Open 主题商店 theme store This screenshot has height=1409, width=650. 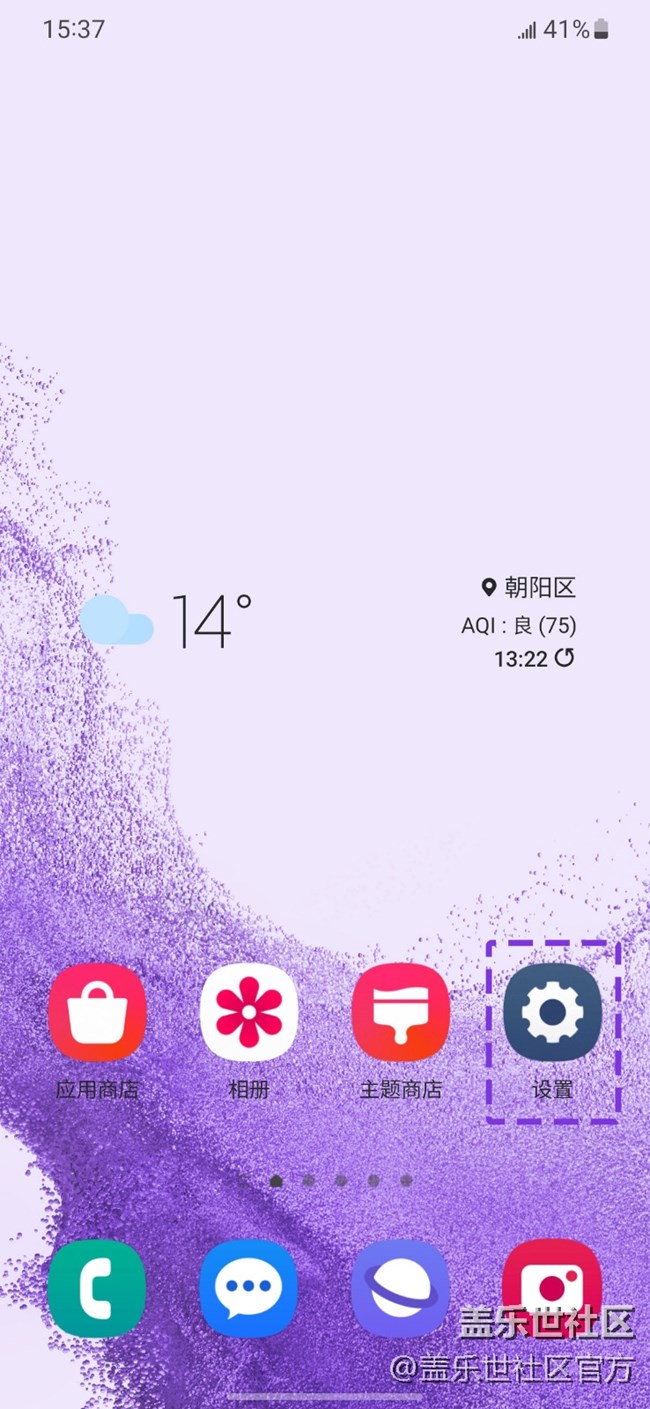[400, 1013]
